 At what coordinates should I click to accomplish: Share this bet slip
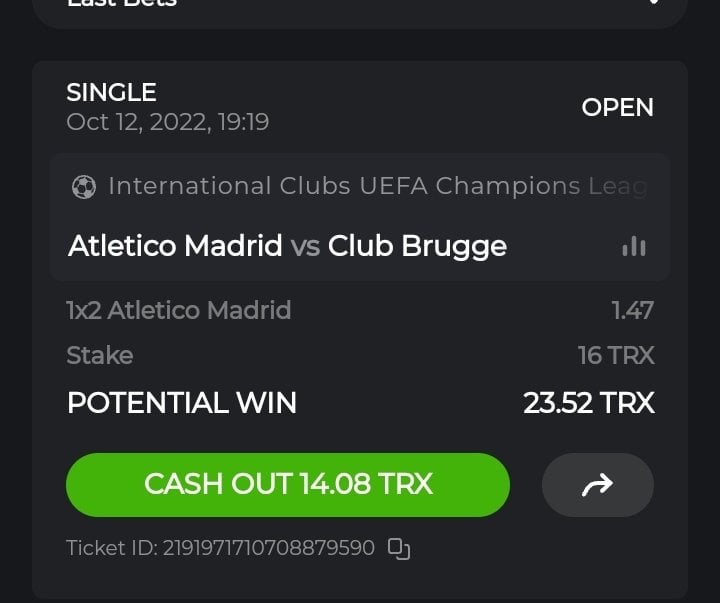(597, 486)
